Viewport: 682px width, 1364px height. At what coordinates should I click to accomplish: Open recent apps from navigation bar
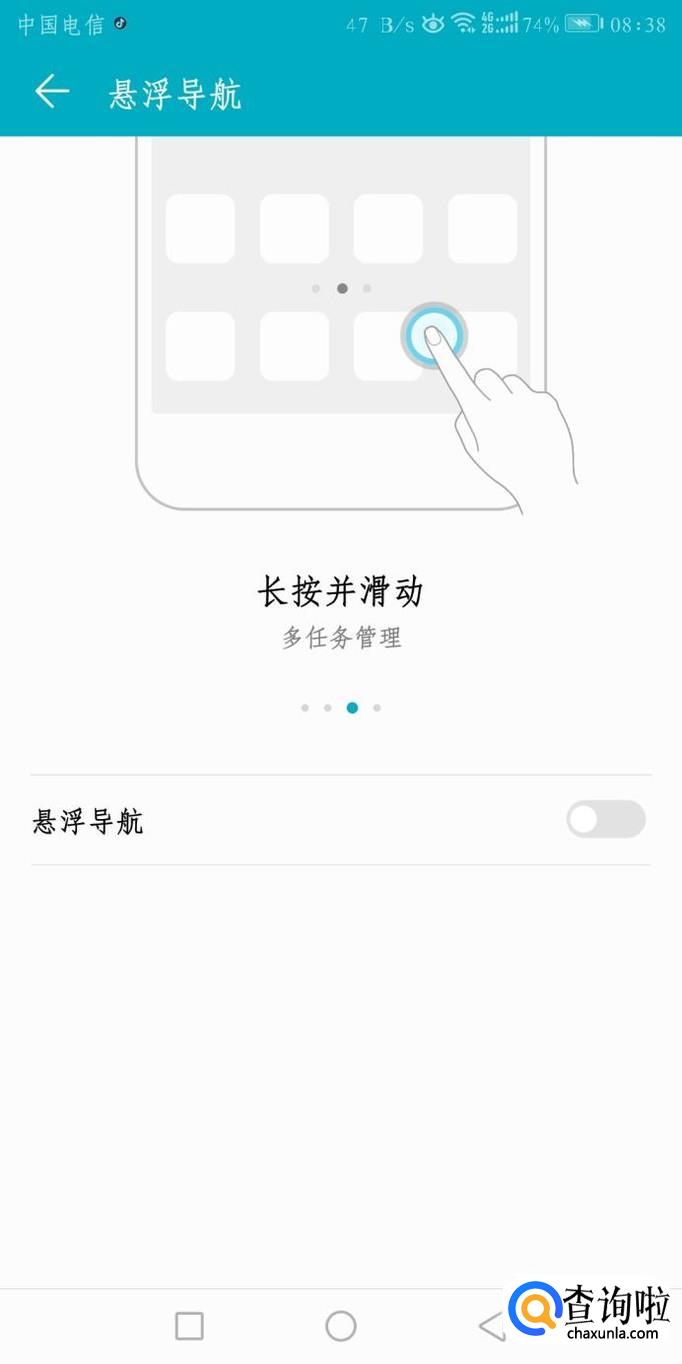click(189, 1326)
